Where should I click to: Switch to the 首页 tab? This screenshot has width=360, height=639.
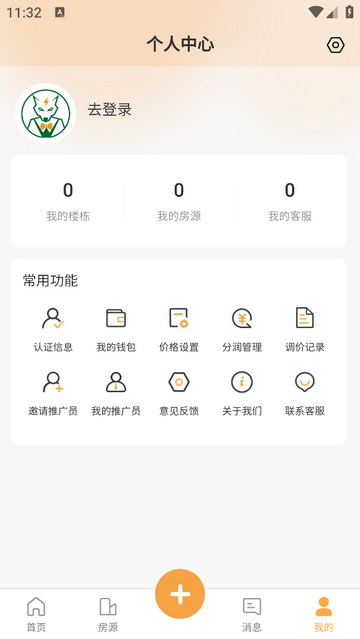point(36,614)
